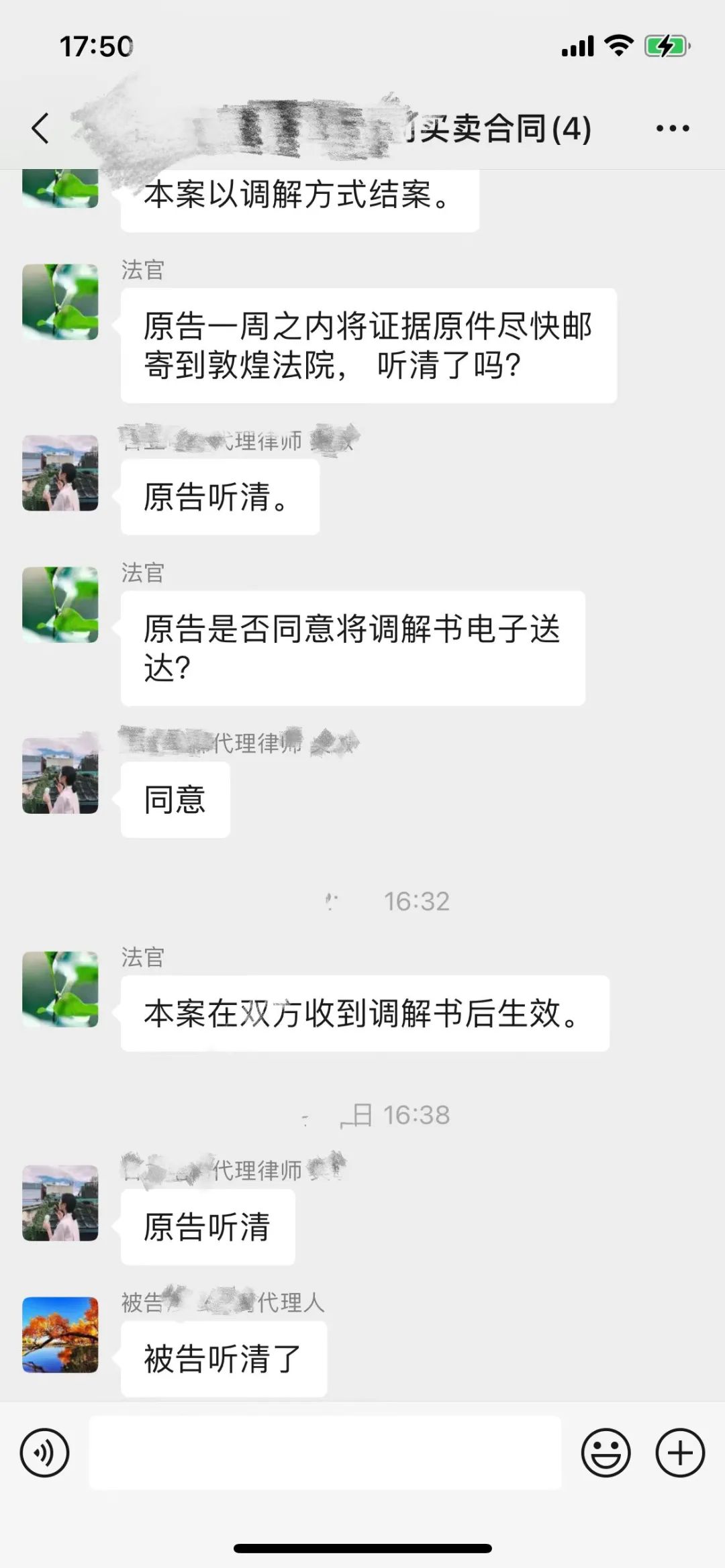This screenshot has width=725, height=1568.
Task: Open the plus attachments menu
Action: [679, 1453]
